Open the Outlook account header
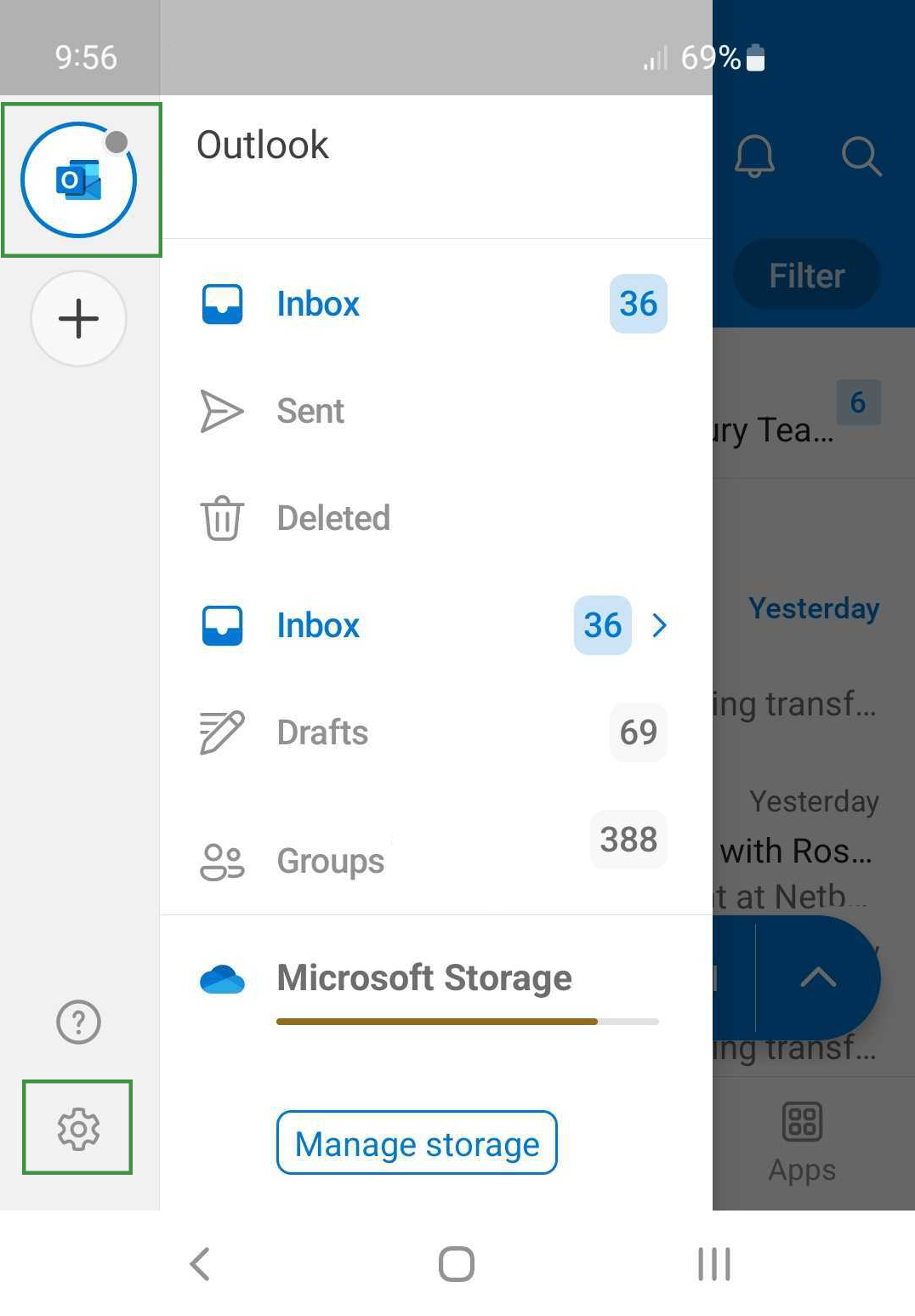This screenshot has width=915, height=1316. pyautogui.click(x=263, y=145)
